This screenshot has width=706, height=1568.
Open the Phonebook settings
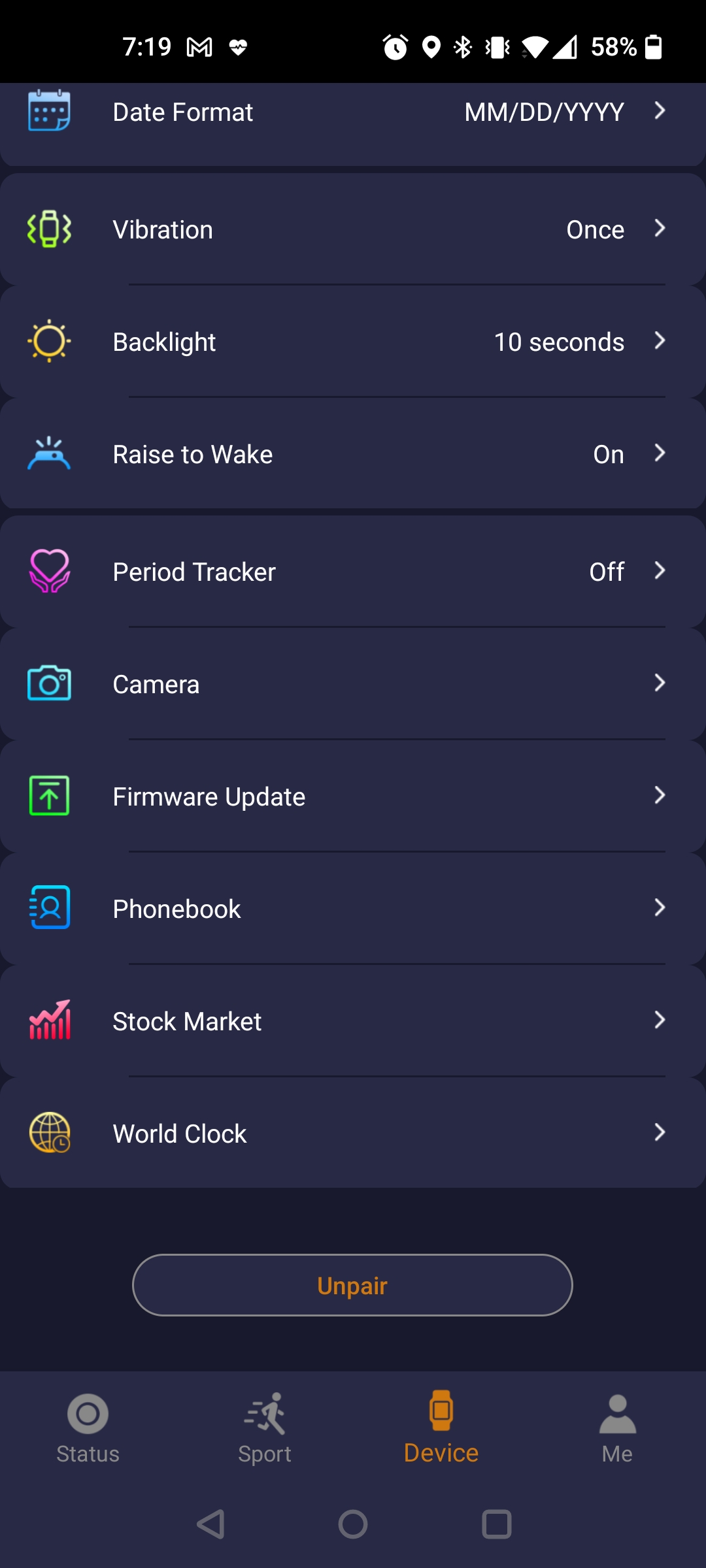pos(353,909)
